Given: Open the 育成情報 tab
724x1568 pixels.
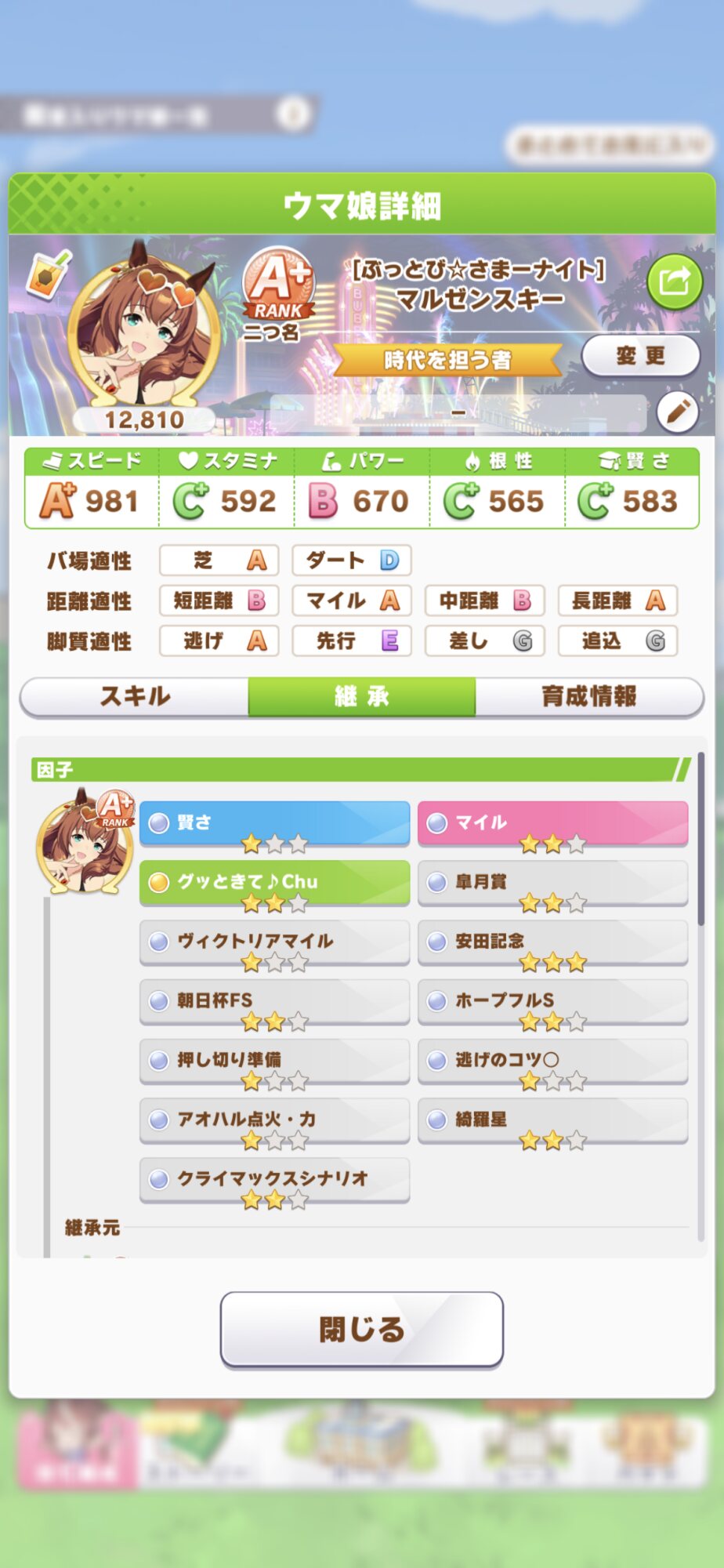Looking at the screenshot, I should (589, 697).
